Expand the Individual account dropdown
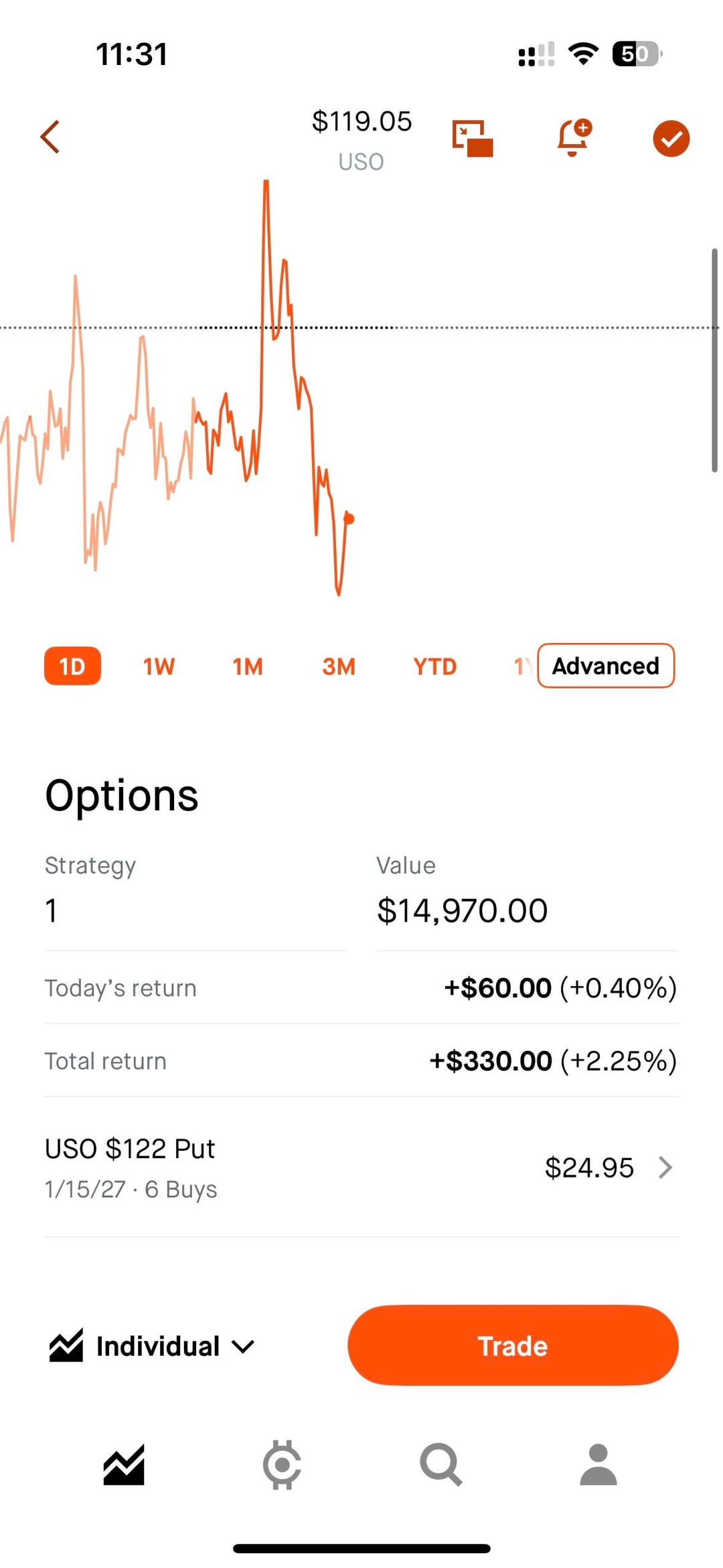This screenshot has height=1568, width=723. tap(153, 1346)
